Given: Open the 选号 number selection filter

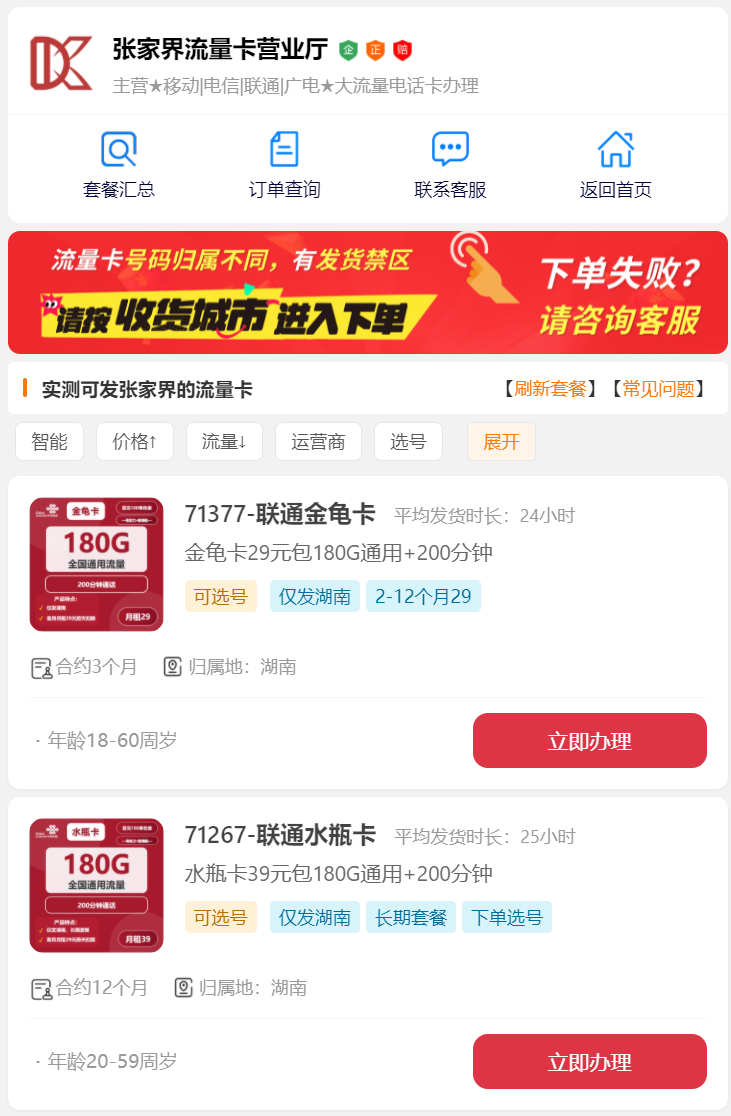Looking at the screenshot, I should click(x=408, y=441).
